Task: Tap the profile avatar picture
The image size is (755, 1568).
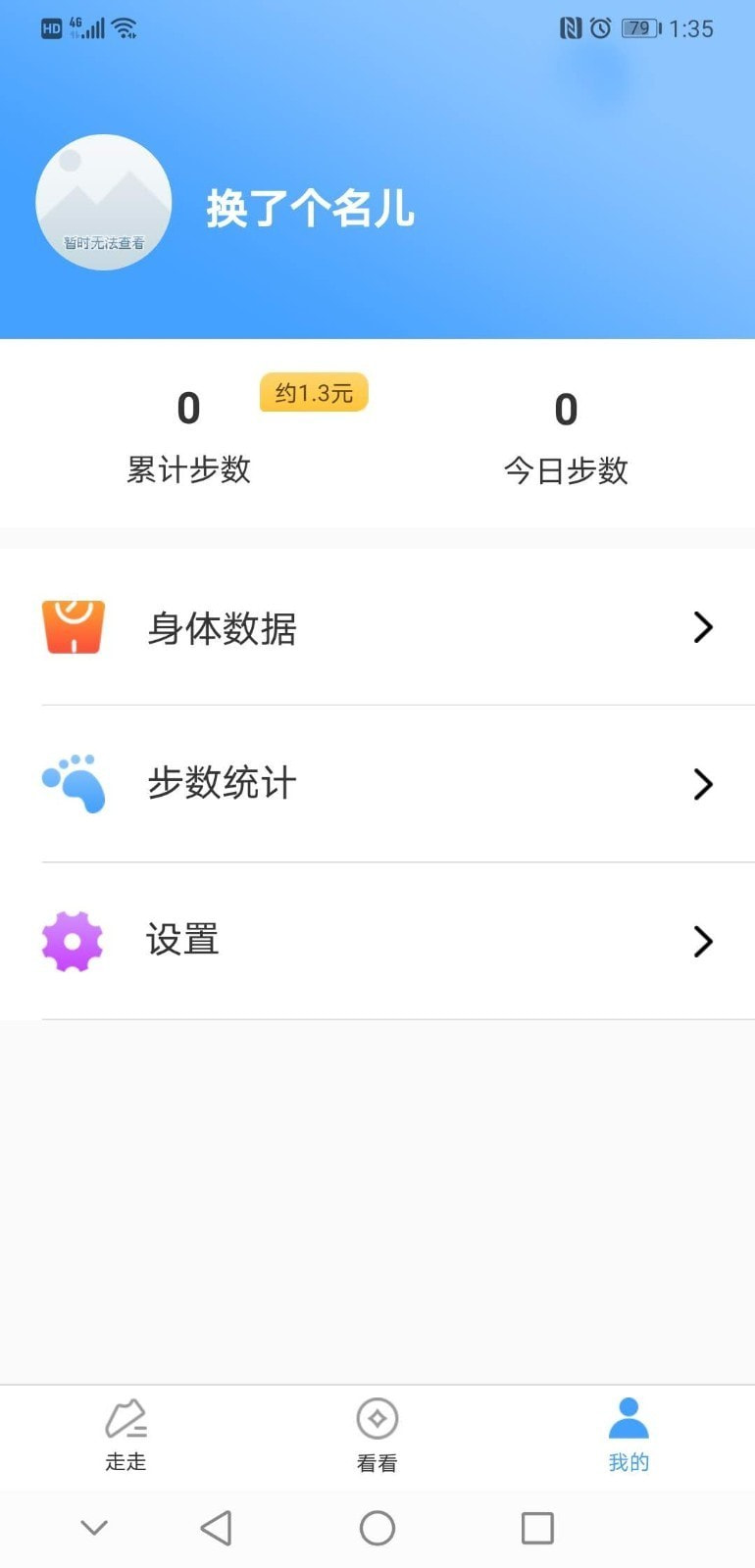Action: coord(104,203)
